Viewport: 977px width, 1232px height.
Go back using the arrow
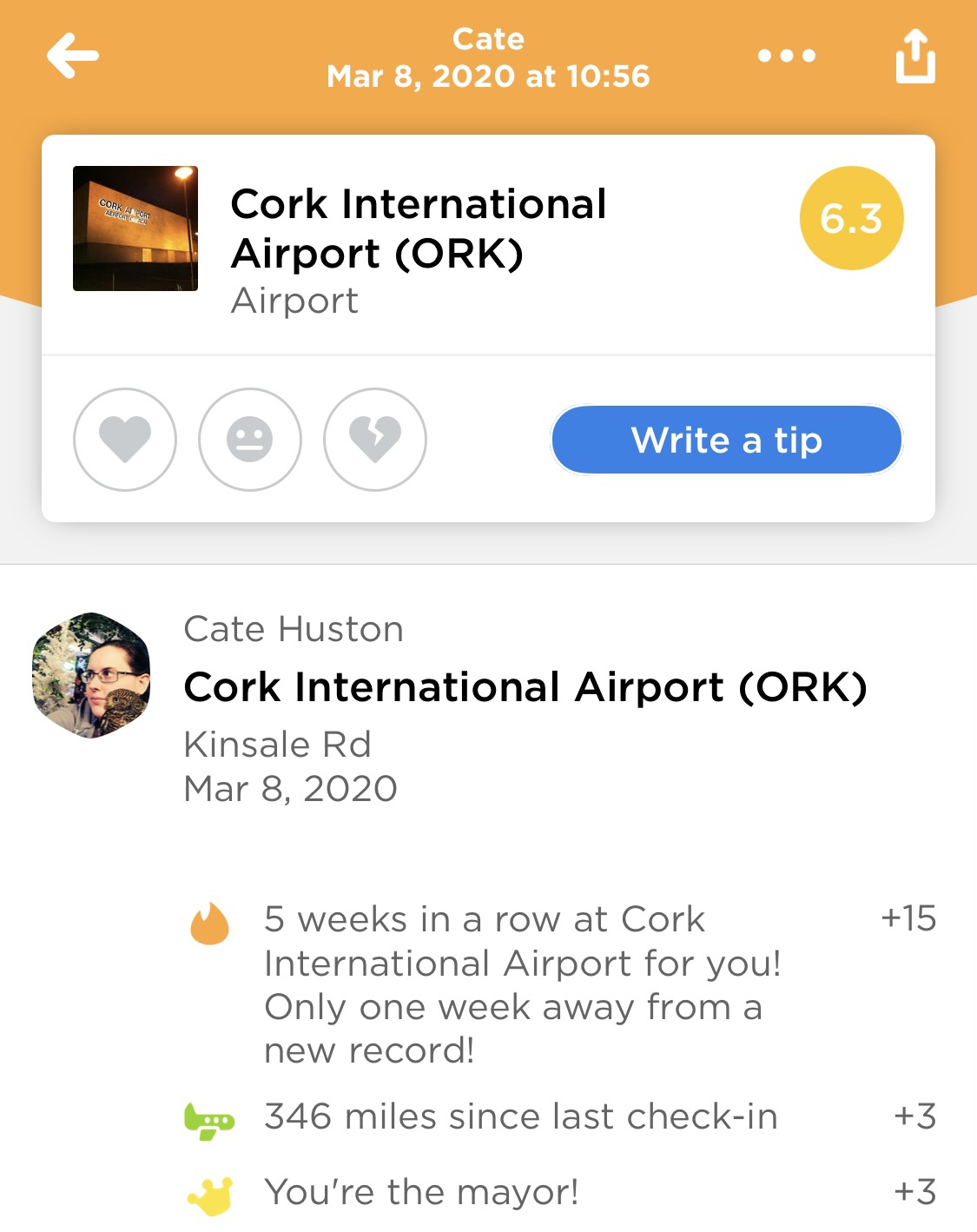[x=73, y=56]
